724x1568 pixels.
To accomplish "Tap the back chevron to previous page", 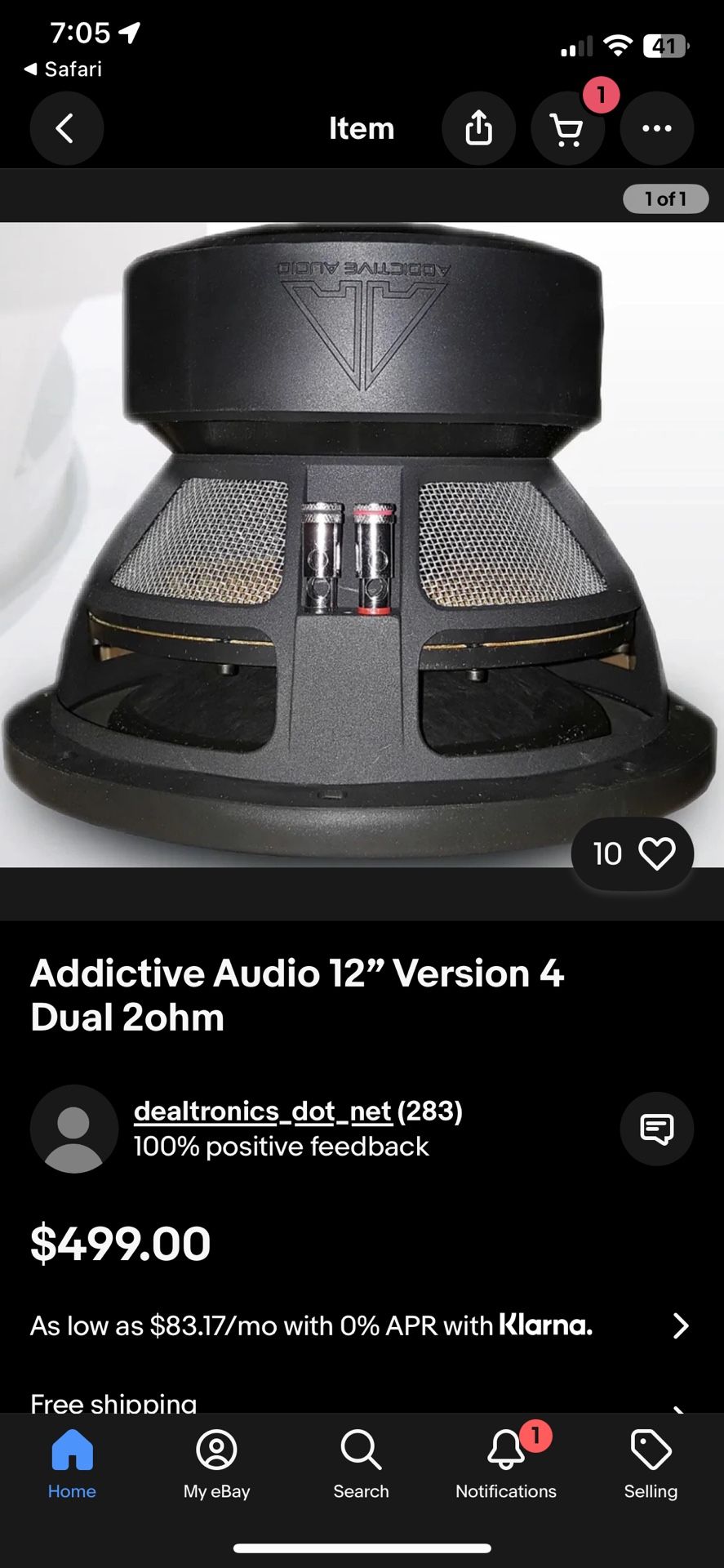I will click(67, 128).
